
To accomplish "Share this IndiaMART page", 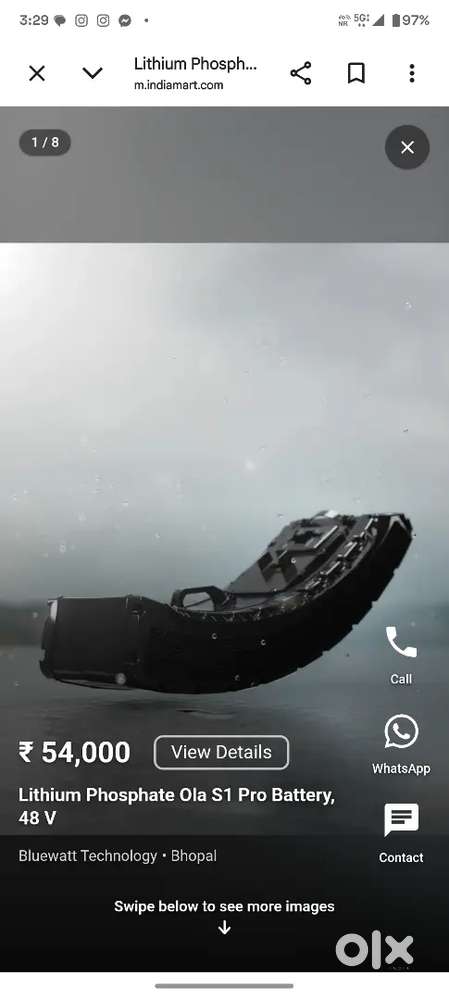I will point(300,73).
